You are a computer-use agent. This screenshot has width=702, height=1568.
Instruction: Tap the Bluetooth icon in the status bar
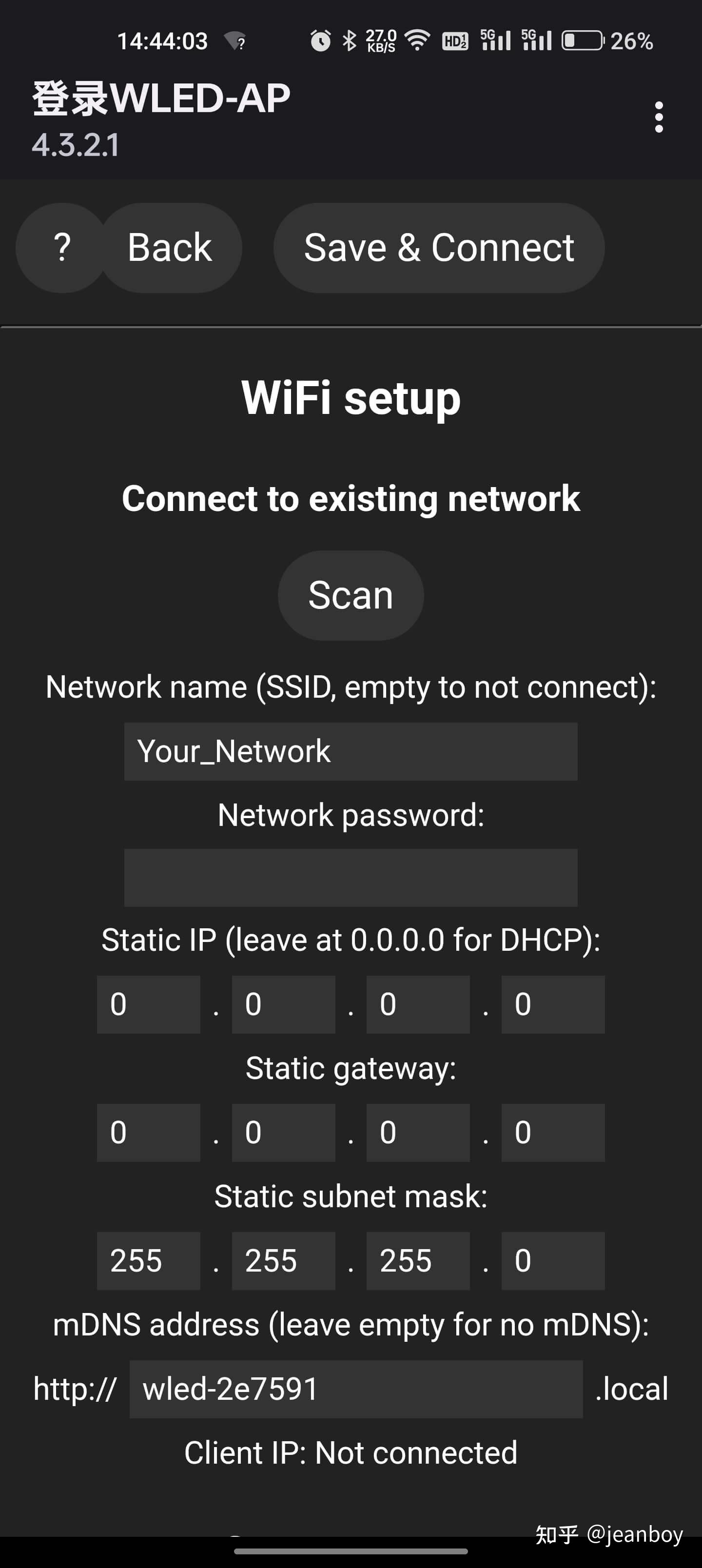tap(350, 39)
